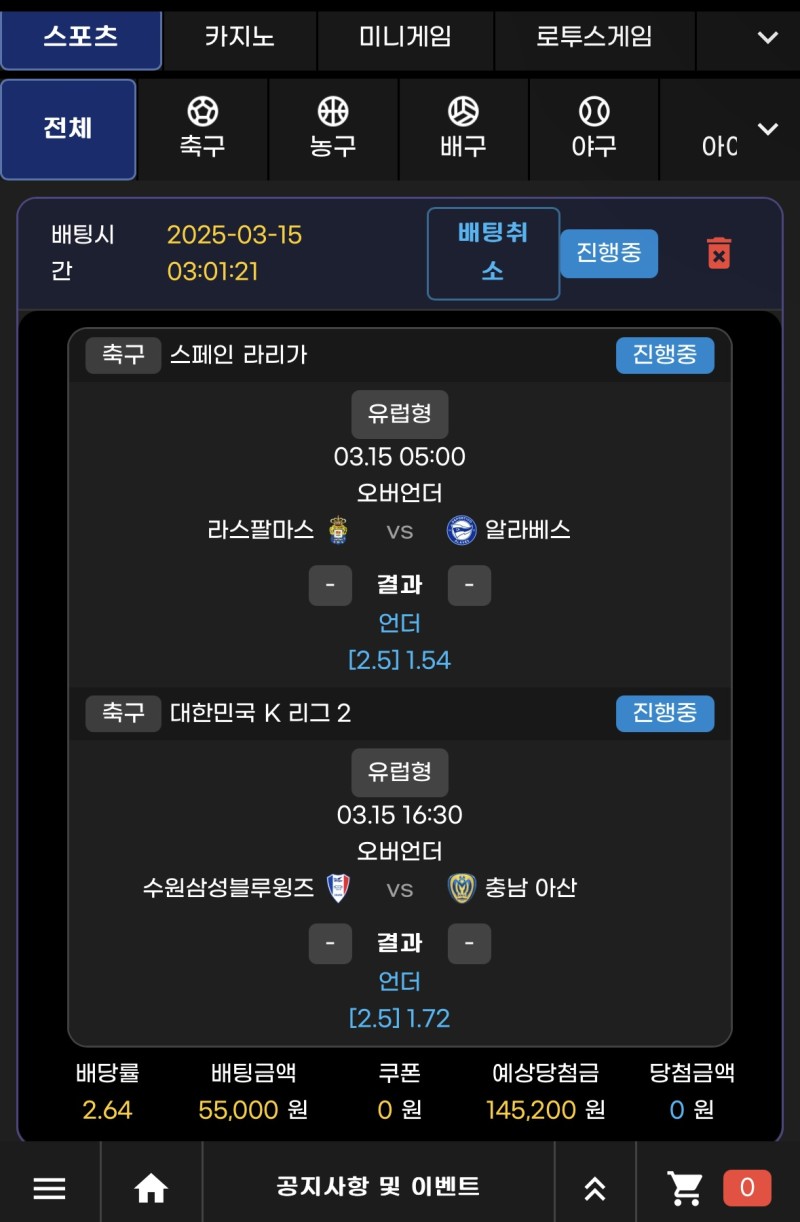Open the 카지노 tab

pos(239,38)
